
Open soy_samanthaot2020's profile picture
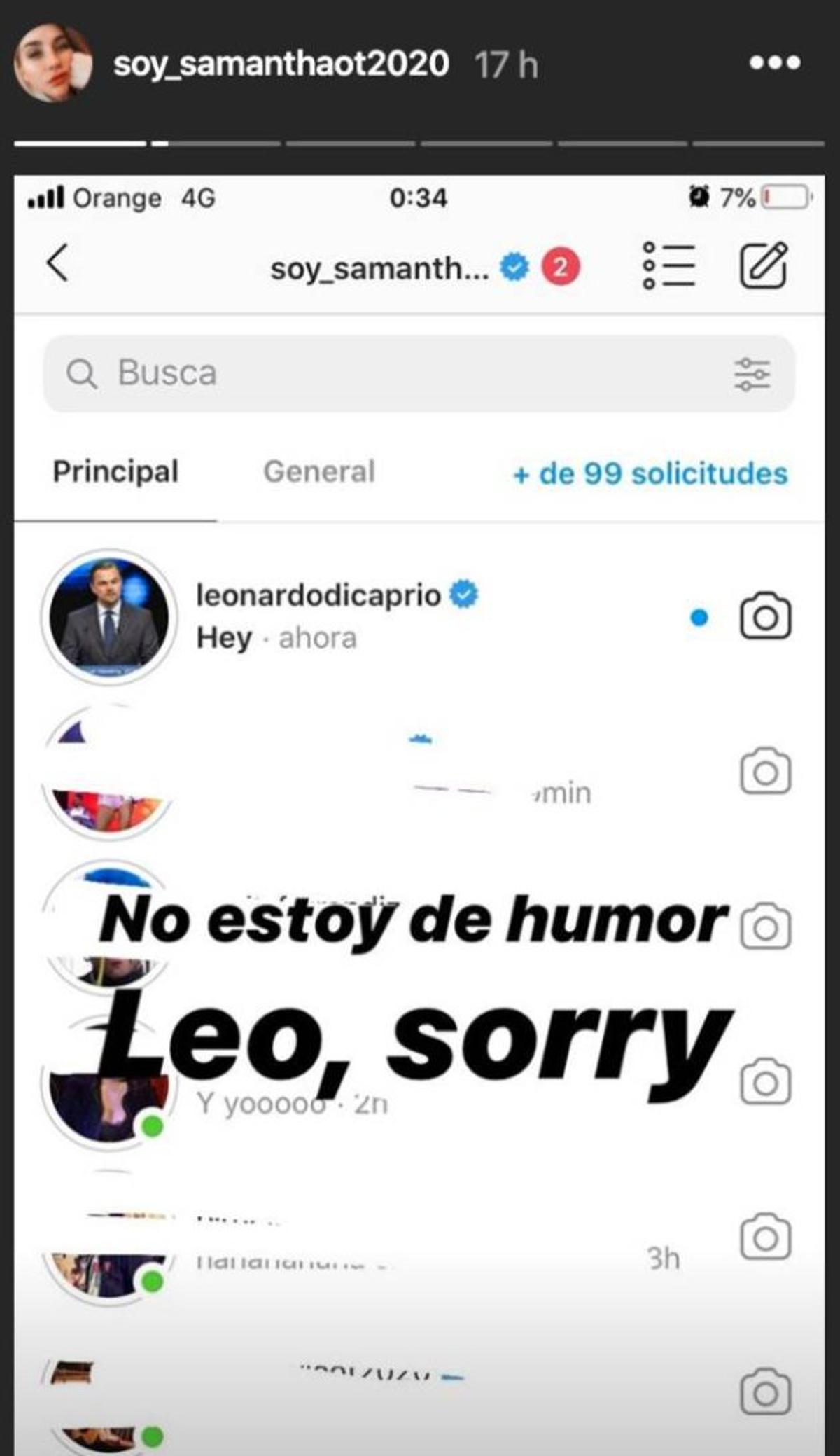(x=53, y=63)
